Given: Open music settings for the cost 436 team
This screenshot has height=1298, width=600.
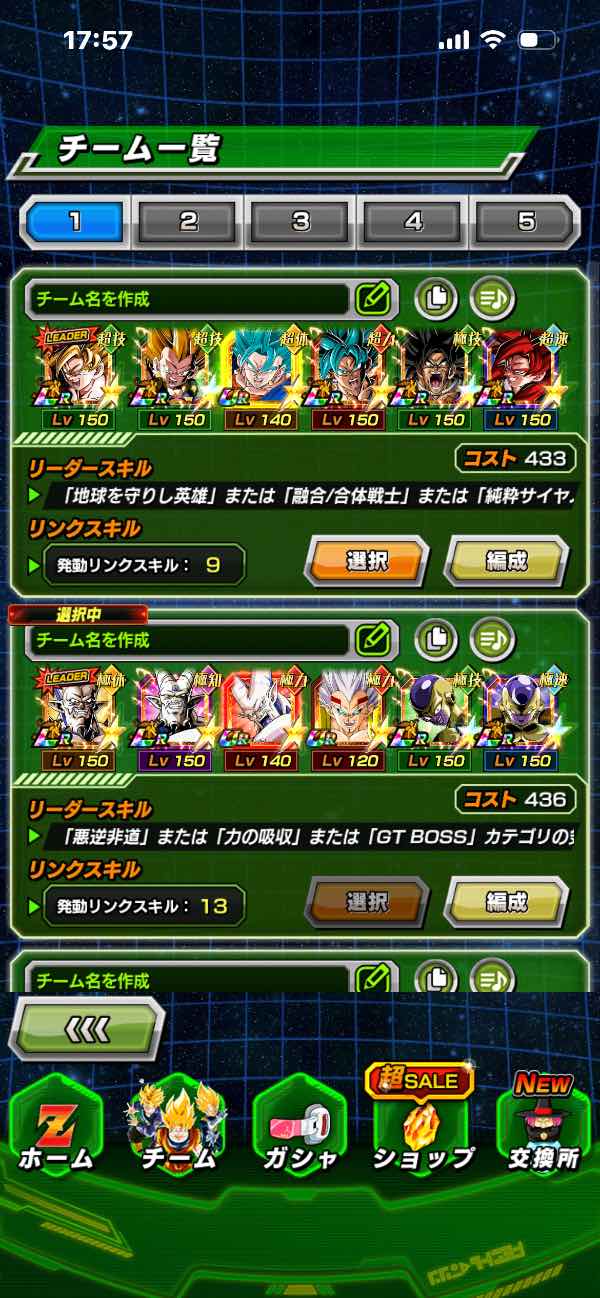Looking at the screenshot, I should [492, 638].
